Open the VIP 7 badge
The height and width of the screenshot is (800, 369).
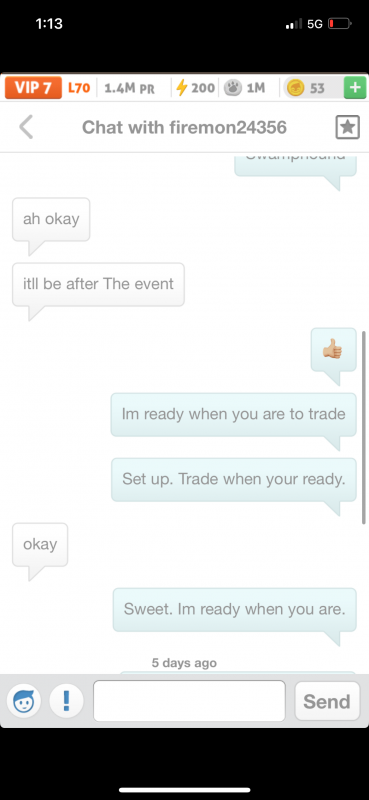coord(34,88)
